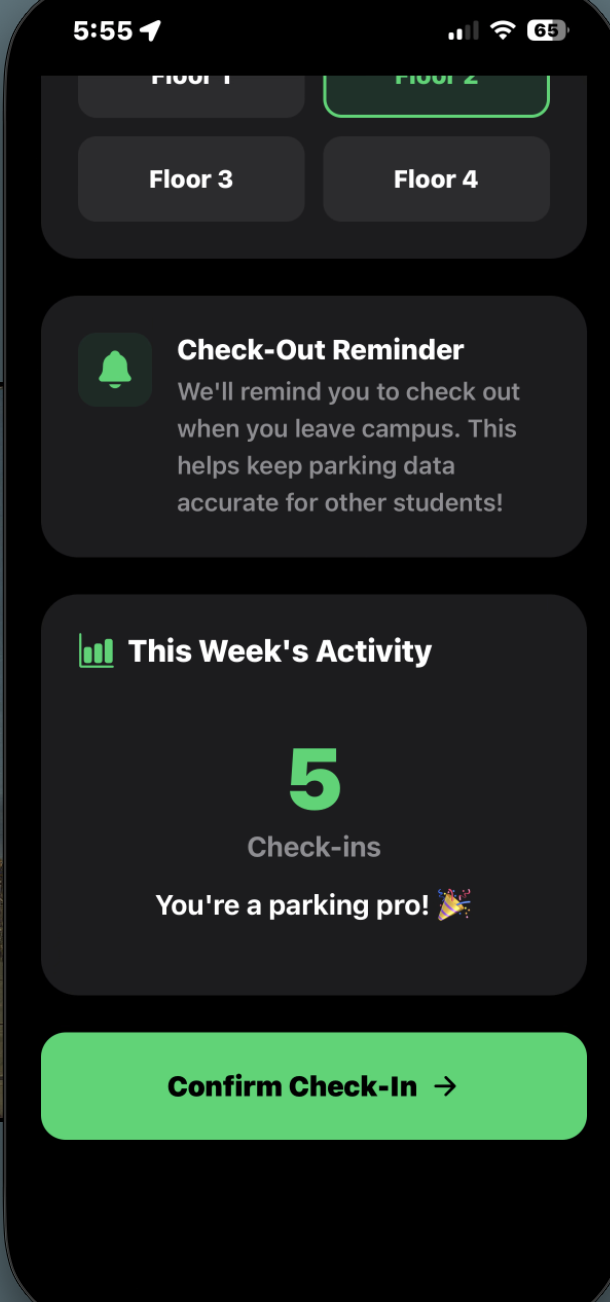Select the highlighted Floor 2 option
The height and width of the screenshot is (1302, 610).
coord(436,96)
